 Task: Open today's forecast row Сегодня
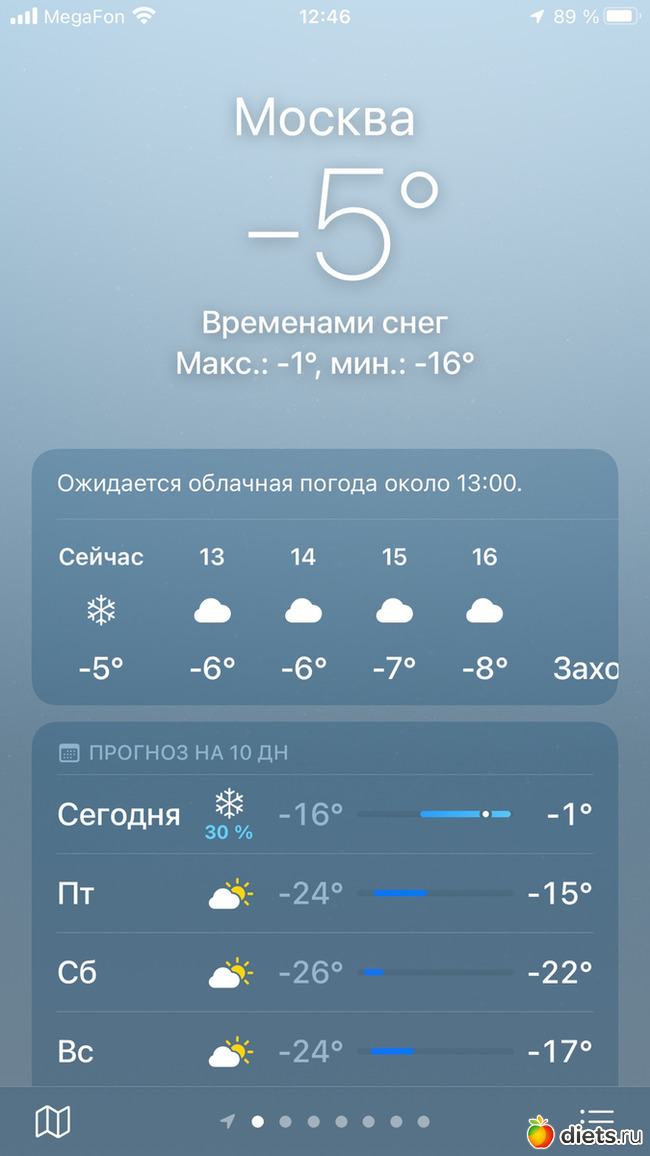pos(324,814)
